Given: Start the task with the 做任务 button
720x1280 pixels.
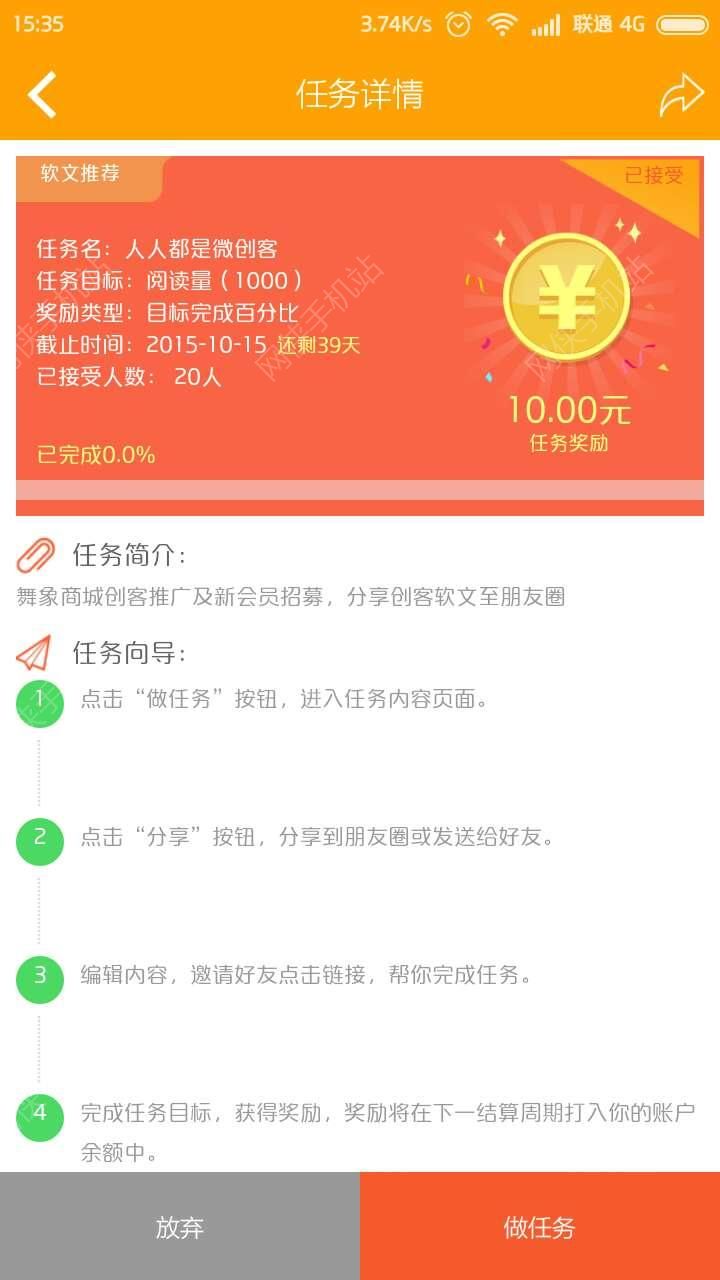Looking at the screenshot, I should 540,1227.
